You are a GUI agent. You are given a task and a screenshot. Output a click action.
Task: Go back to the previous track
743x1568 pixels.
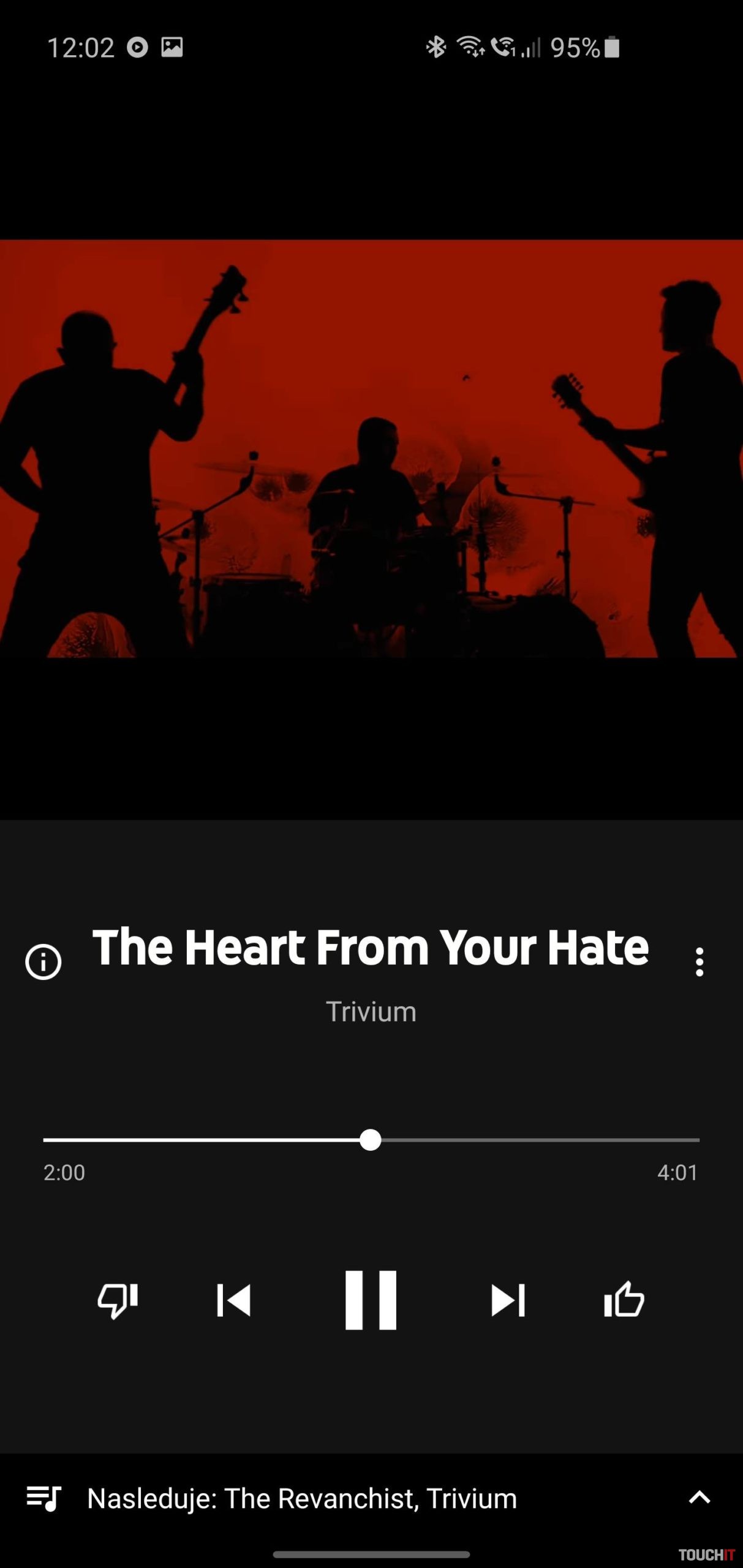(234, 1300)
